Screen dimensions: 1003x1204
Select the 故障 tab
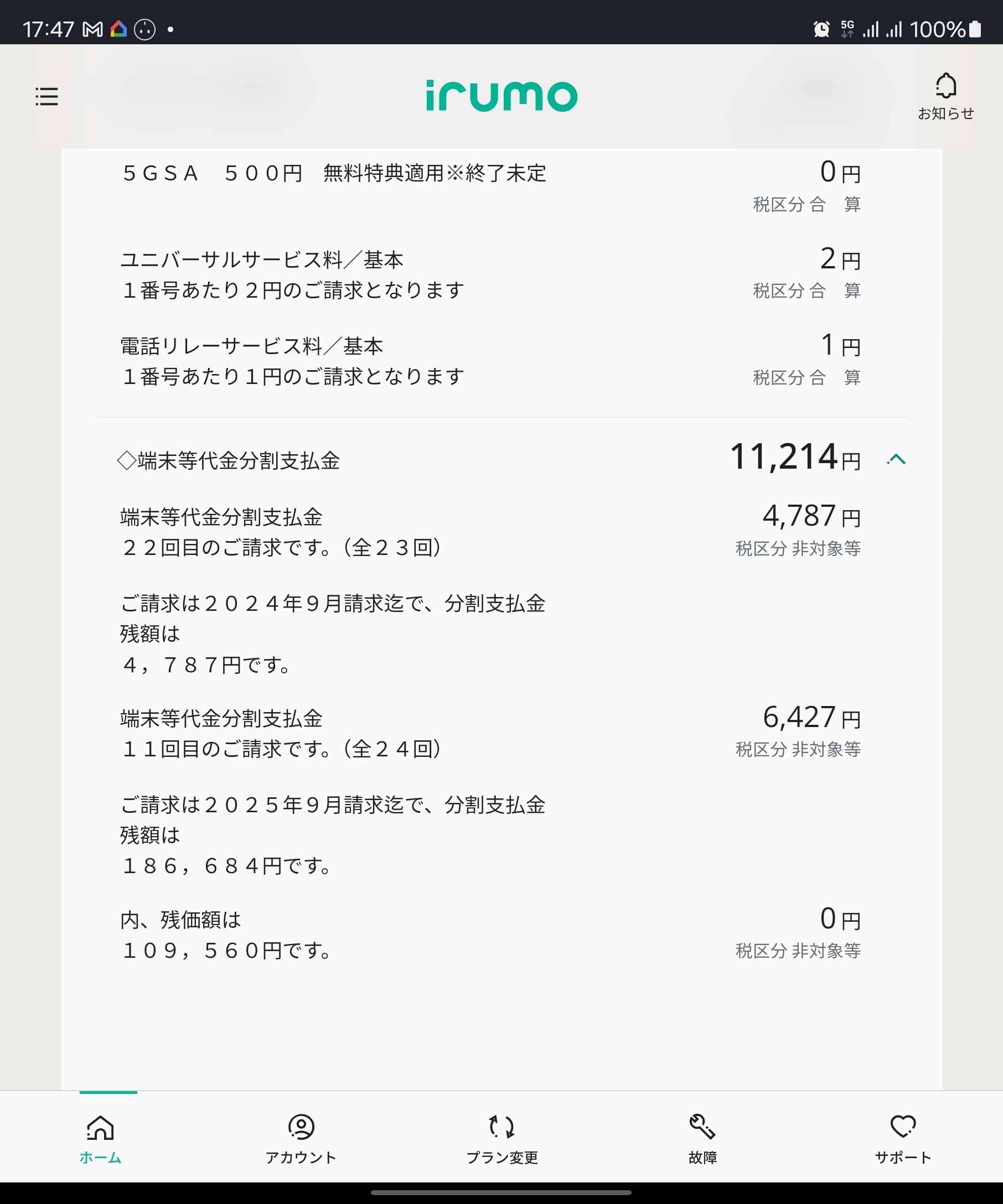click(702, 1139)
